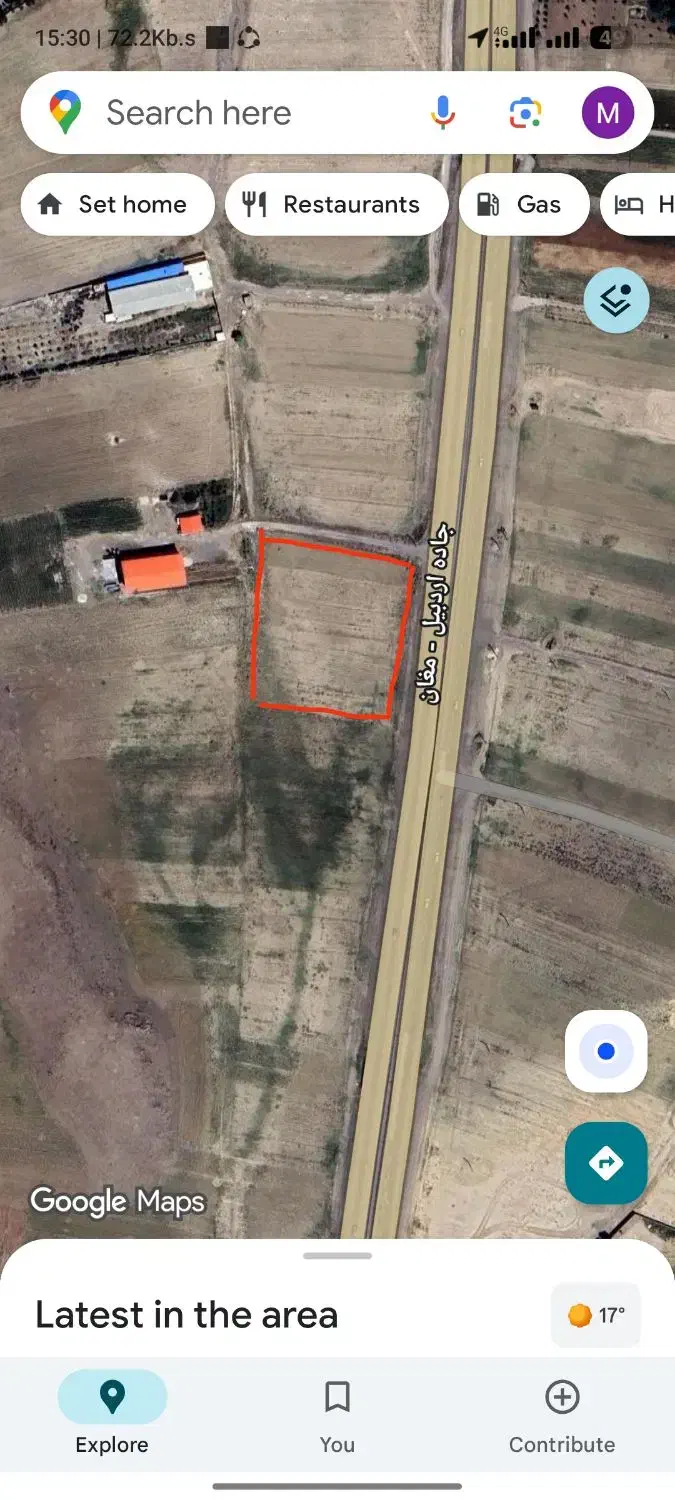675x1500 pixels.
Task: Filter map by Restaurants
Action: (336, 205)
